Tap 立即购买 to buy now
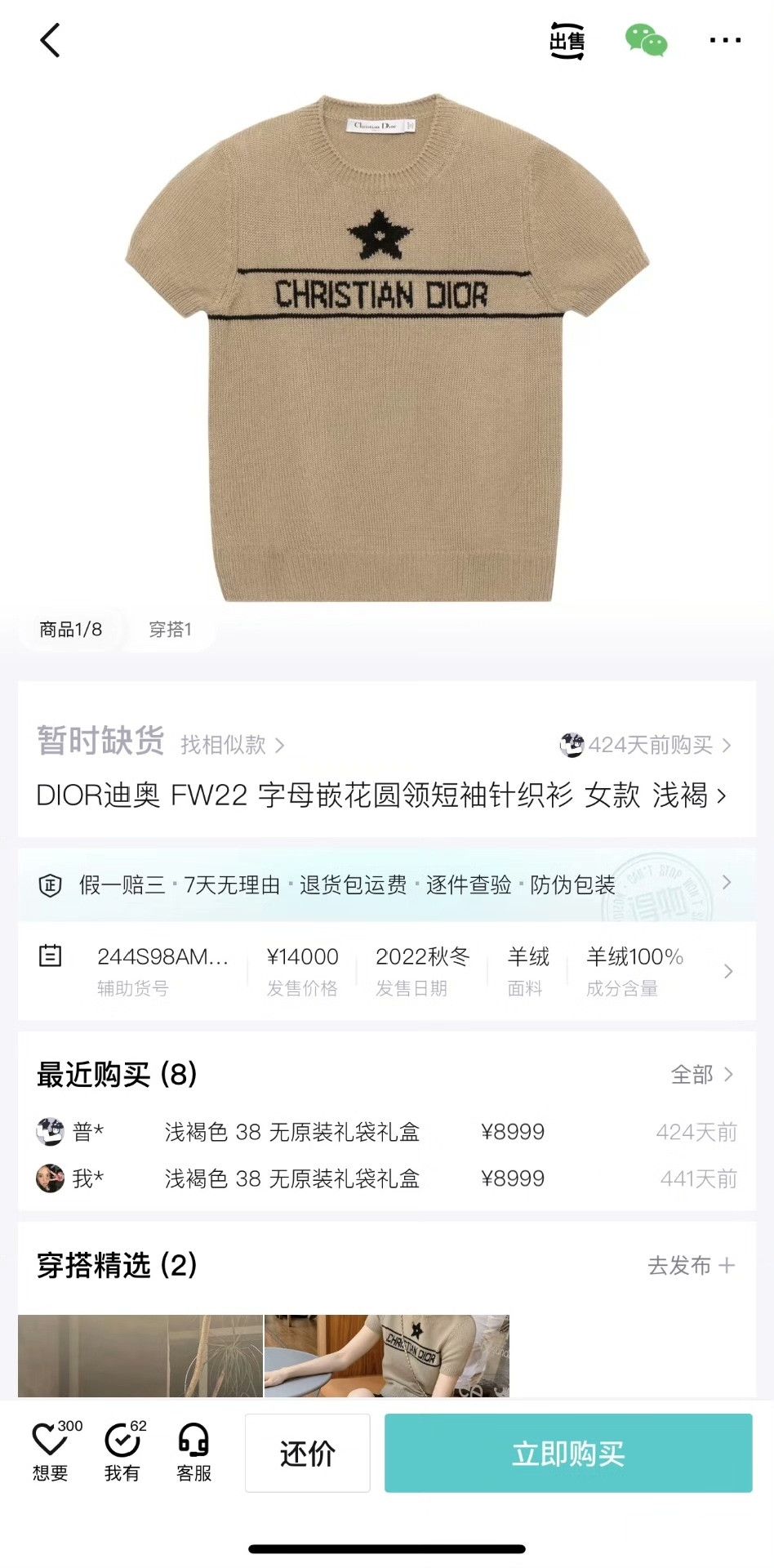This screenshot has width=774, height=1568. (x=568, y=1453)
